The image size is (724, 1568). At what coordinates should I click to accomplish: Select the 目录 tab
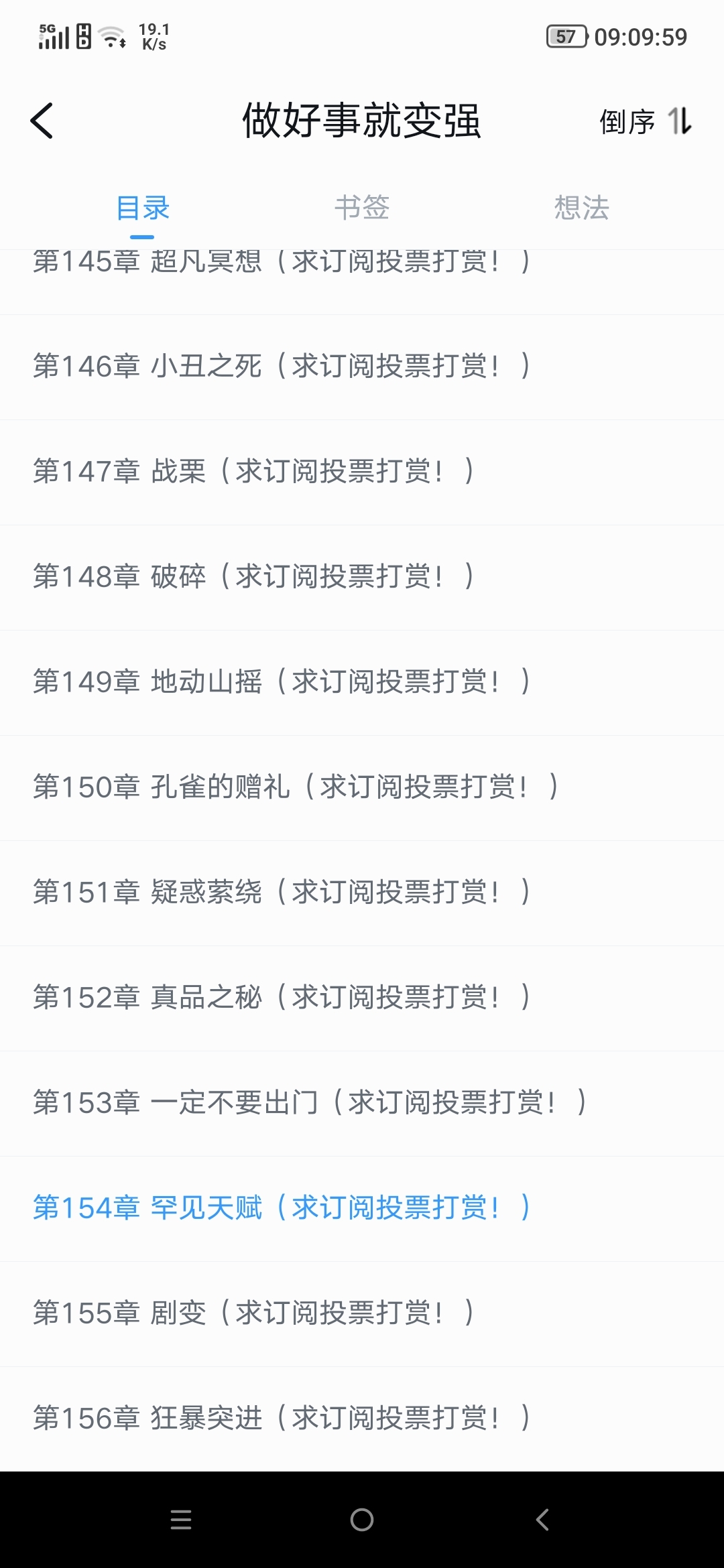(x=142, y=208)
